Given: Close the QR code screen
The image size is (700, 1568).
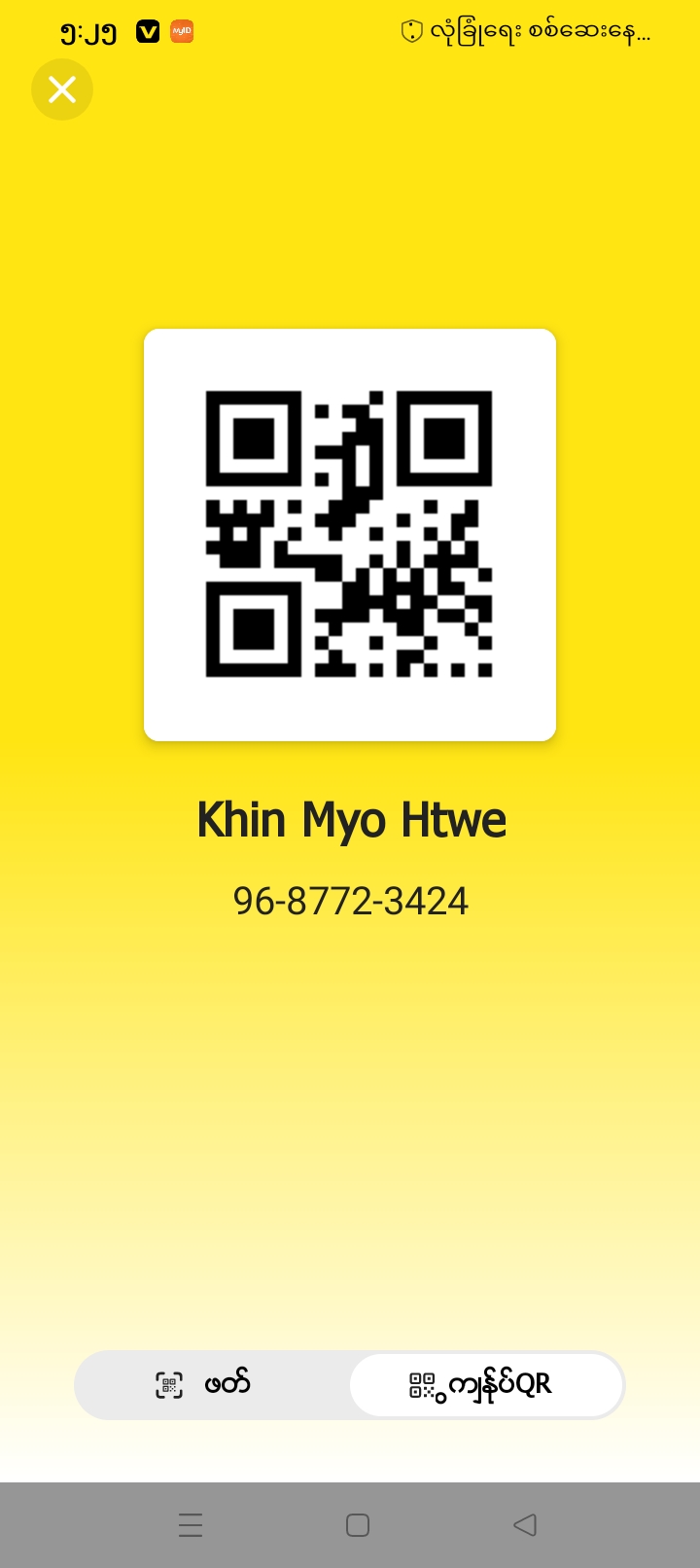Looking at the screenshot, I should pos(62,89).
